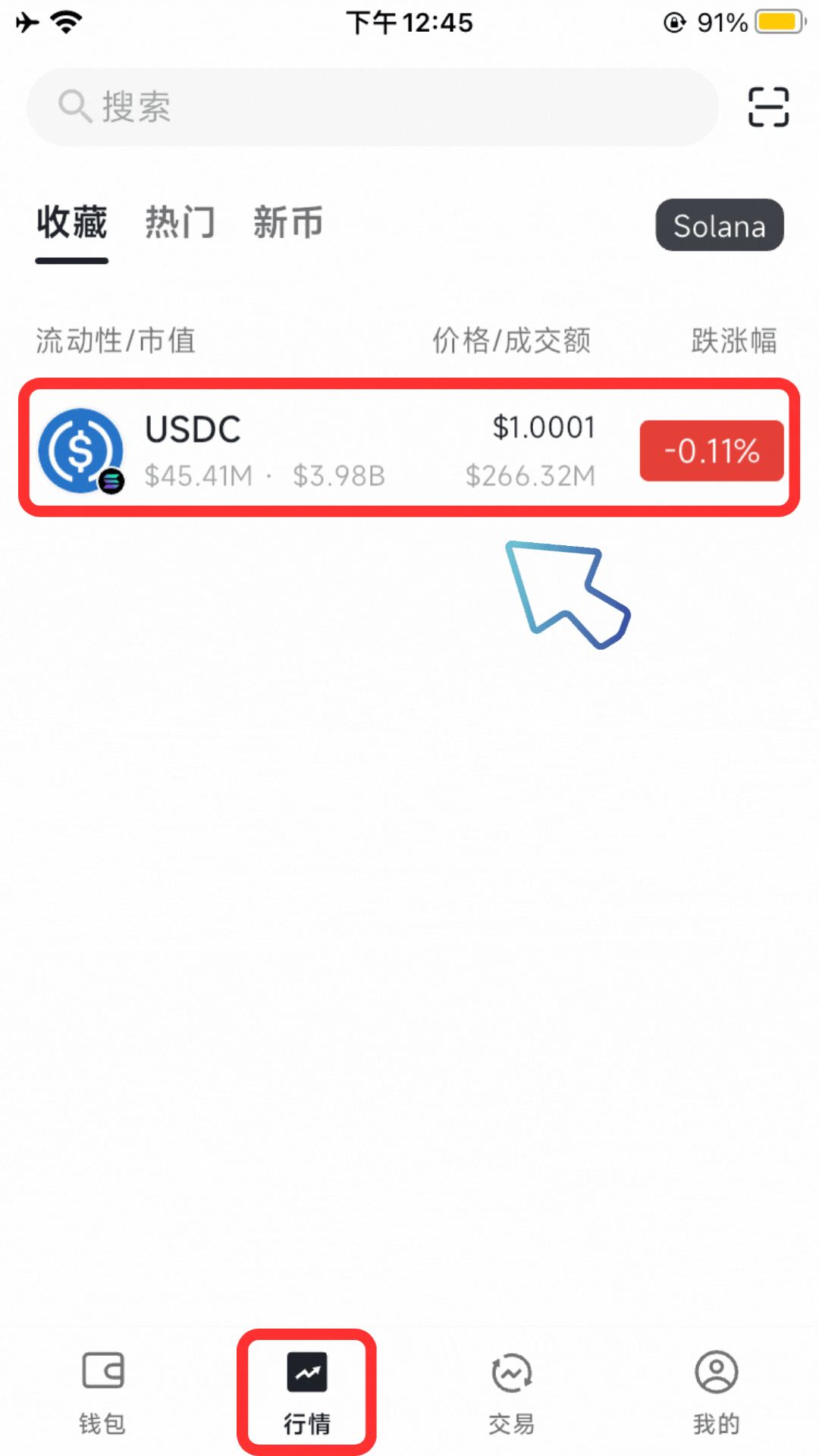The height and width of the screenshot is (1456, 819).
Task: Sort by 流动性/市值 column
Action: coord(115,340)
